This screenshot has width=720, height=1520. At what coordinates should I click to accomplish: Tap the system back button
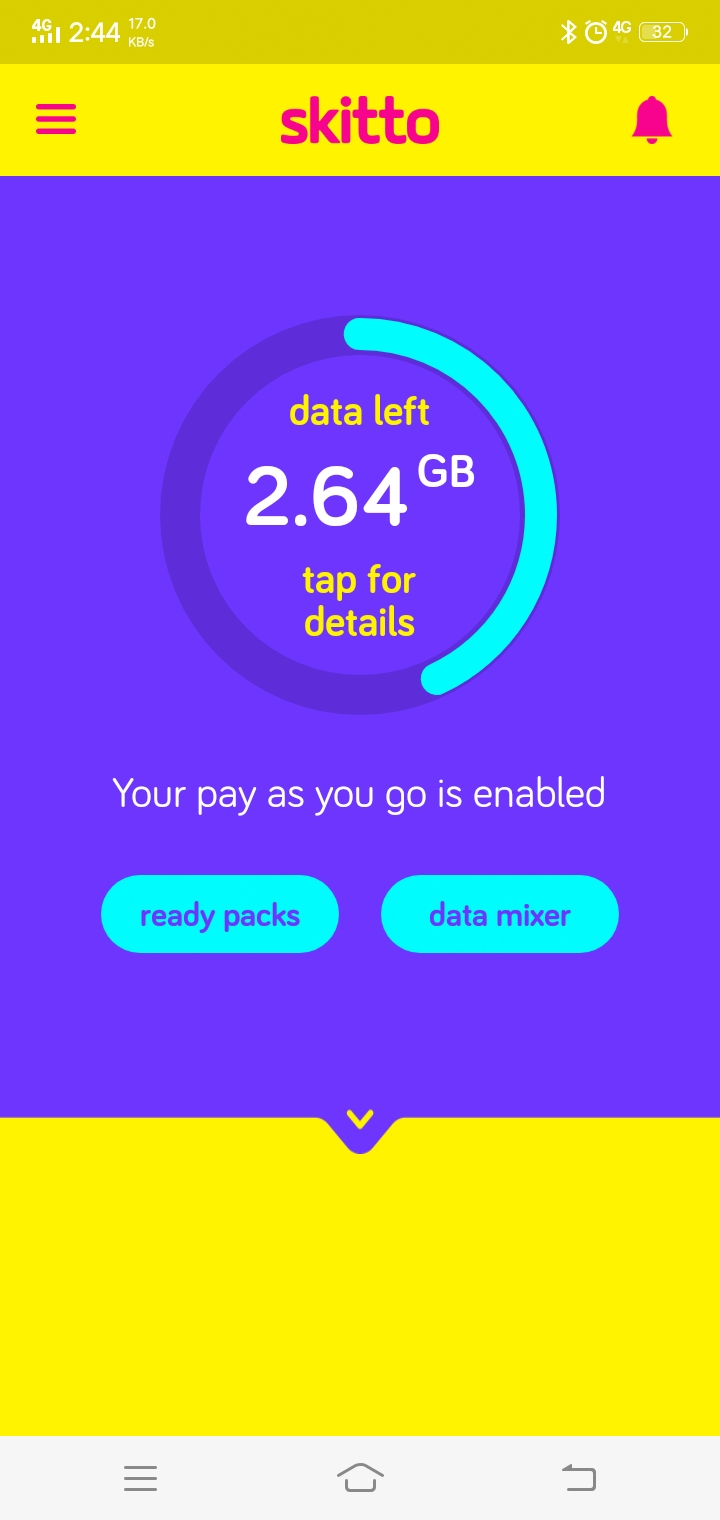point(578,1477)
